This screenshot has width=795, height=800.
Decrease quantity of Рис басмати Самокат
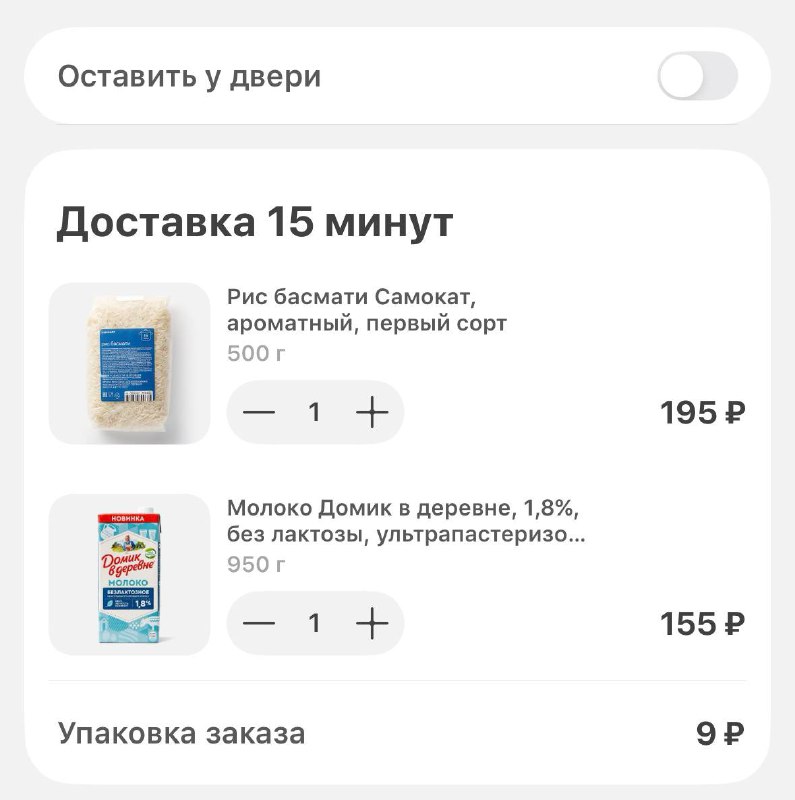[x=259, y=412]
